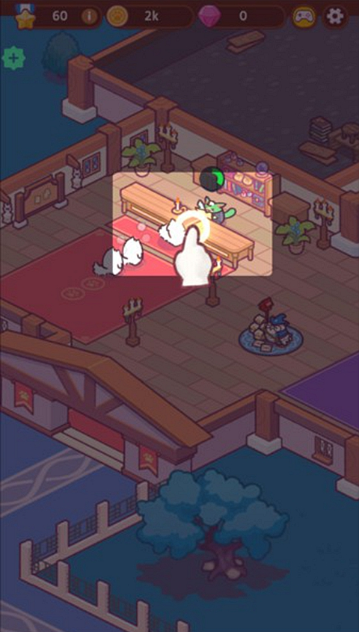Viewport: 360px width, 632px height.
Task: Open the info icon beside star count
Action: coord(89,17)
